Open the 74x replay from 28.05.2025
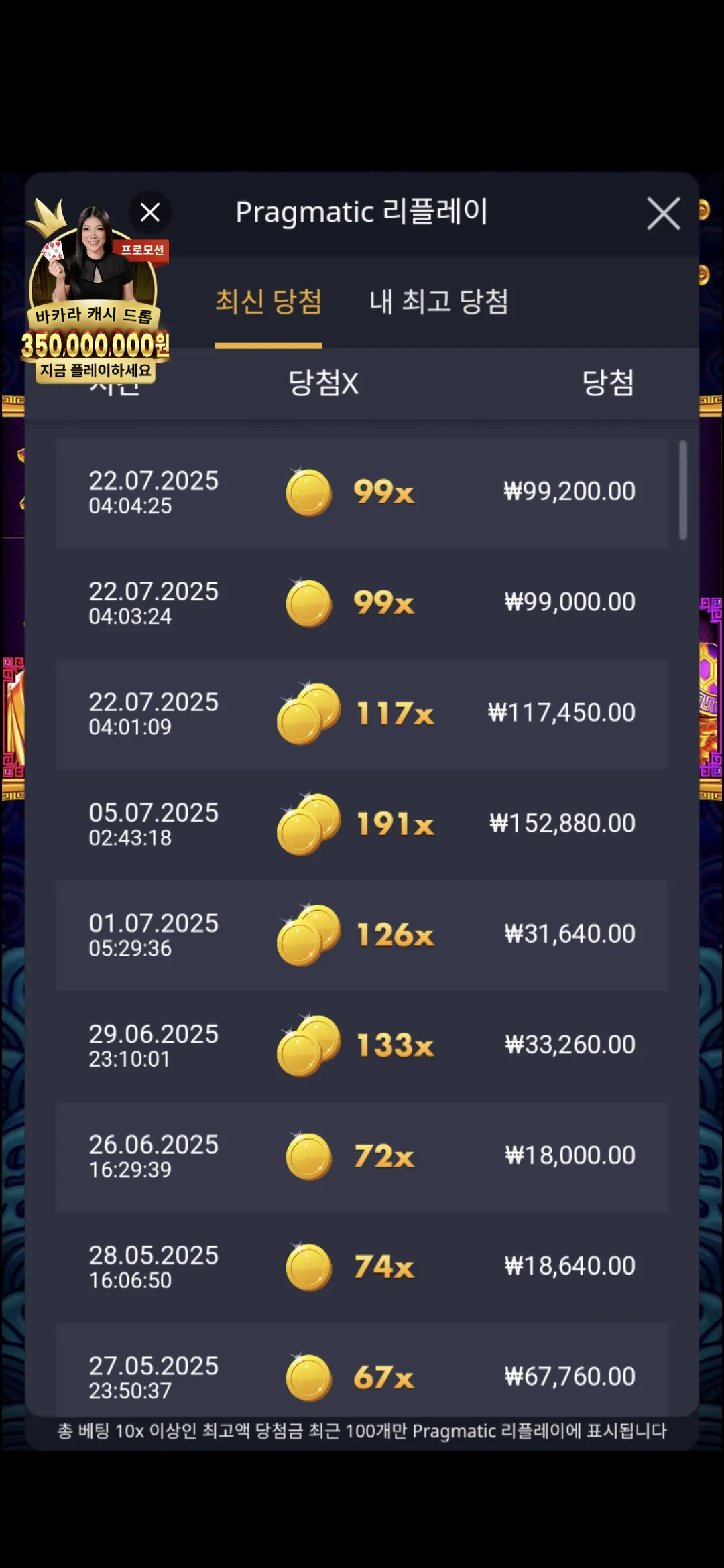This screenshot has height=1568, width=724. (x=362, y=1267)
